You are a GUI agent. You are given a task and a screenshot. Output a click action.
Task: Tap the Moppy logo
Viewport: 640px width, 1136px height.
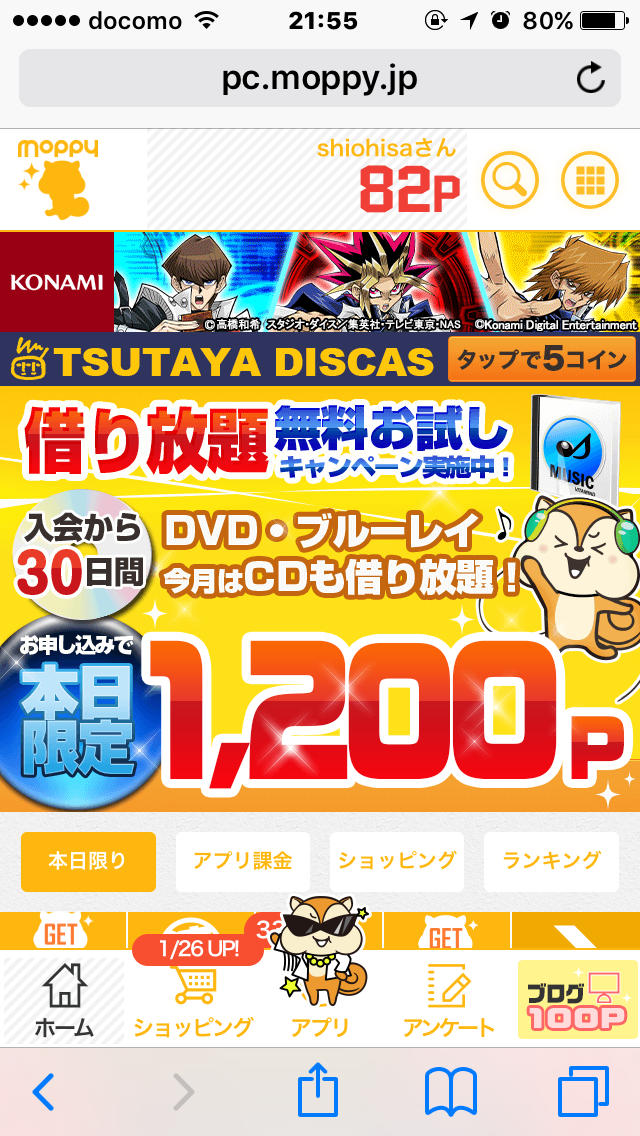pyautogui.click(x=58, y=178)
